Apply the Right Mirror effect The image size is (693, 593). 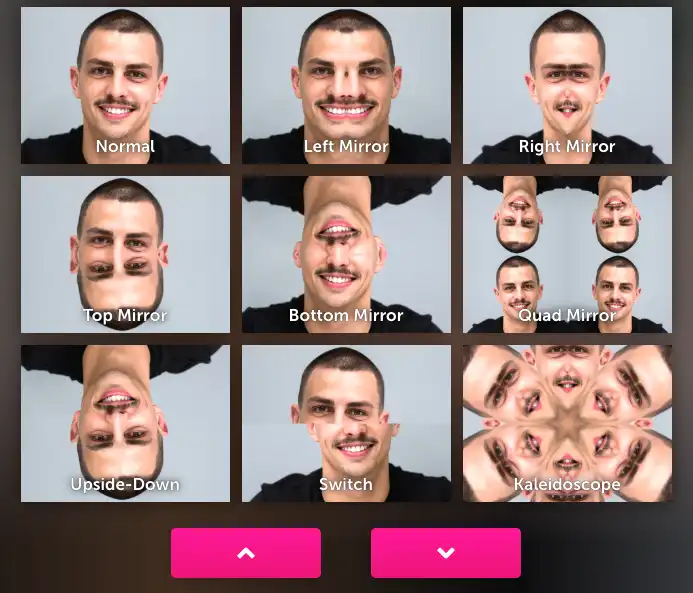coord(567,86)
